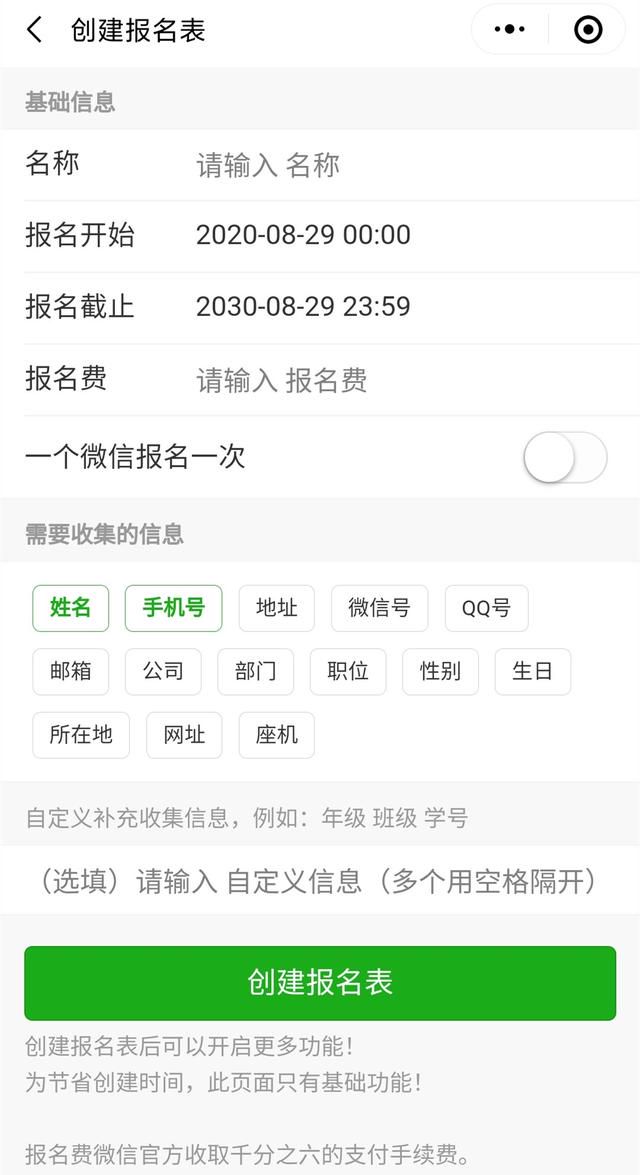Deselect the 手机号 chip
This screenshot has height=1175, width=640.
point(173,608)
